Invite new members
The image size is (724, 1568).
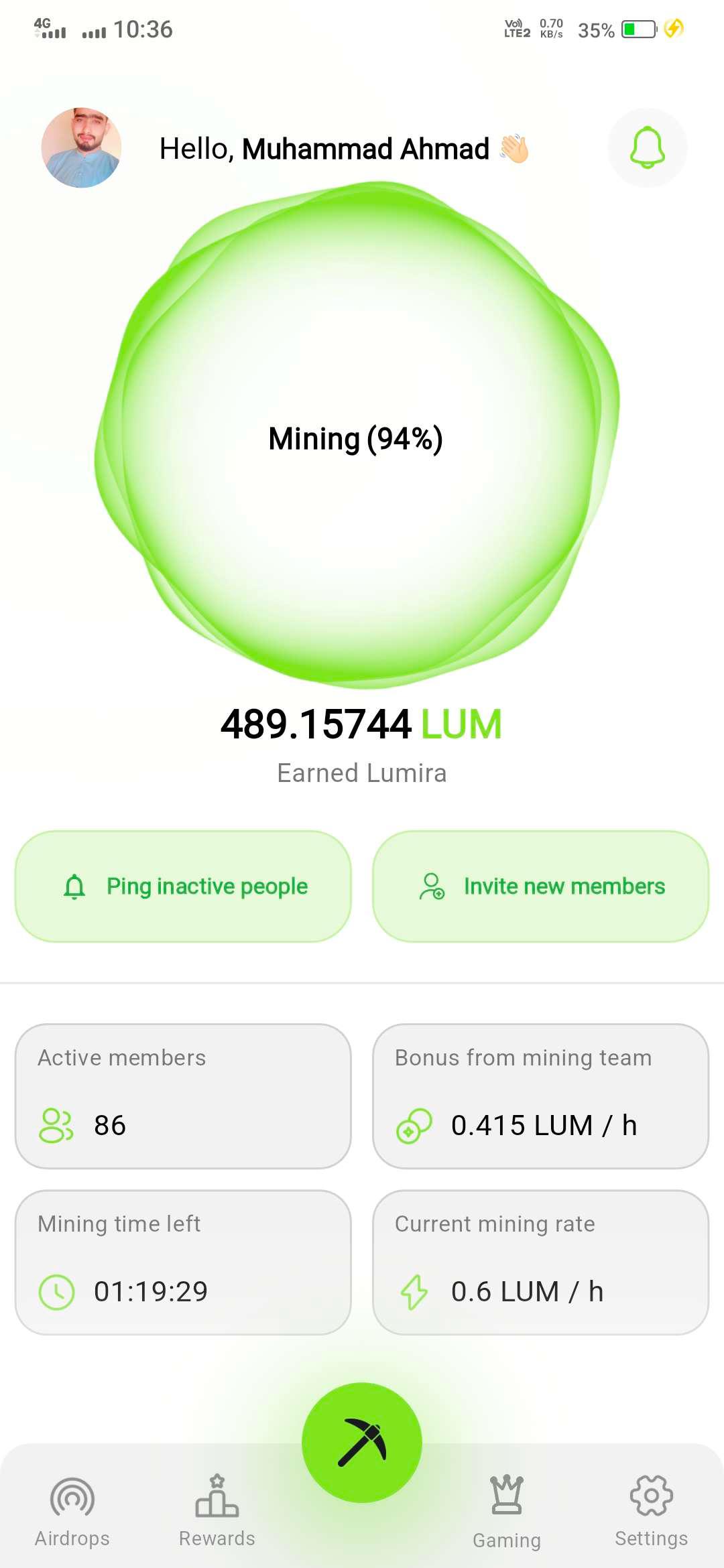click(540, 886)
